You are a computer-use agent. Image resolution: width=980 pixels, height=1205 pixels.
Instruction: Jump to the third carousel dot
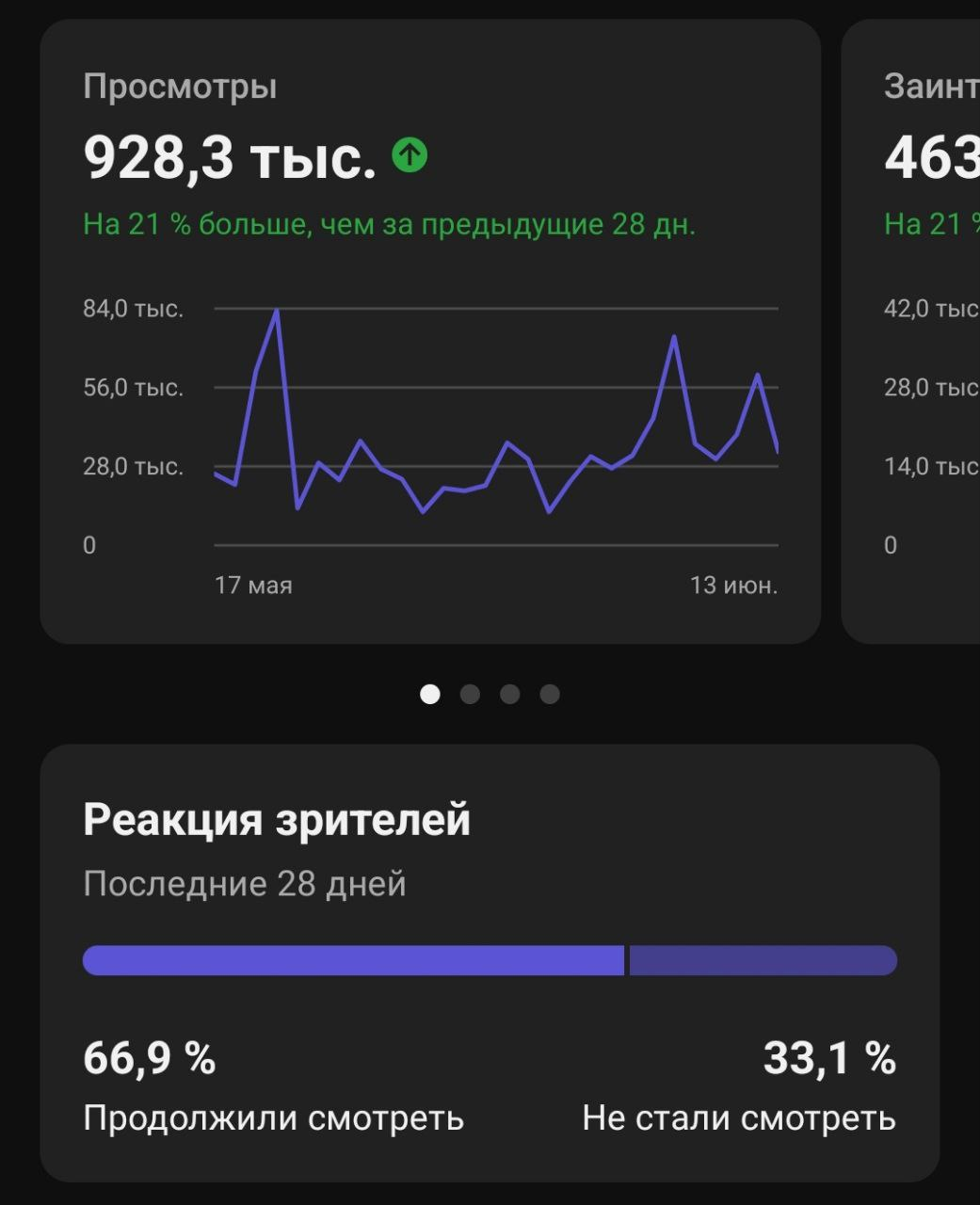pos(510,695)
